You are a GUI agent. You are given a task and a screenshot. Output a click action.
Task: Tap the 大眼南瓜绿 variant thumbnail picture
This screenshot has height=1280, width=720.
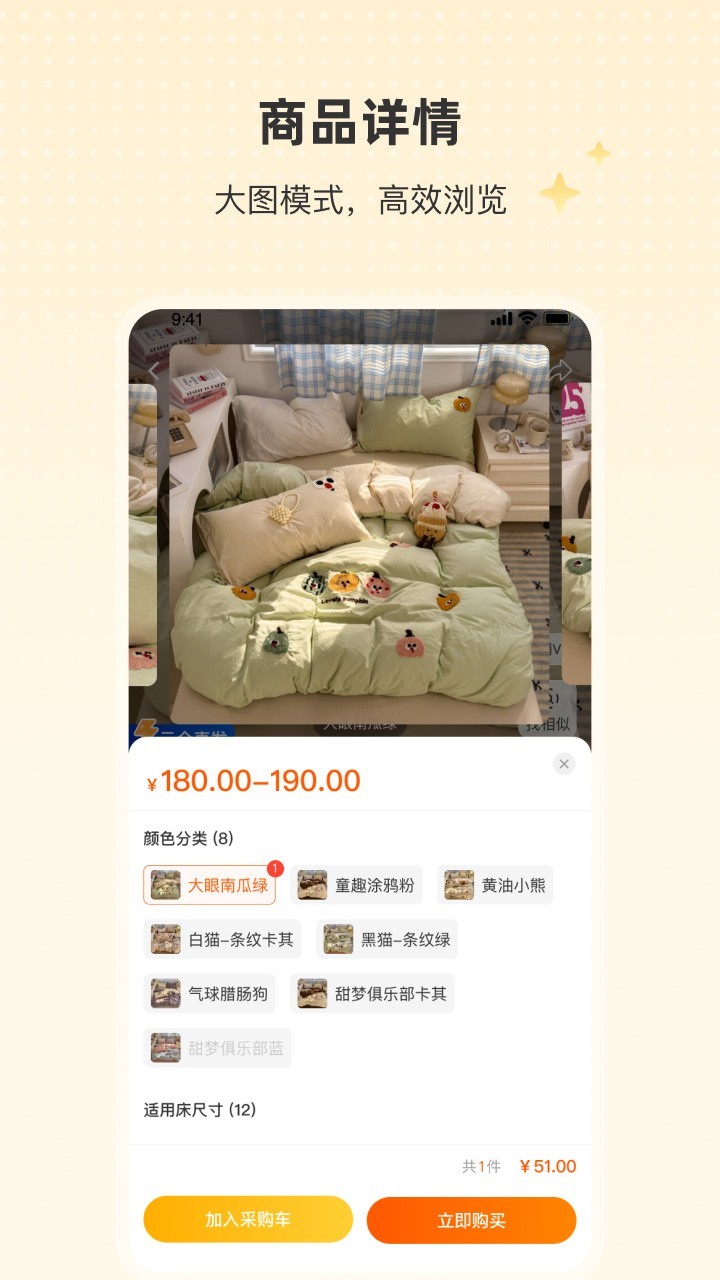166,884
